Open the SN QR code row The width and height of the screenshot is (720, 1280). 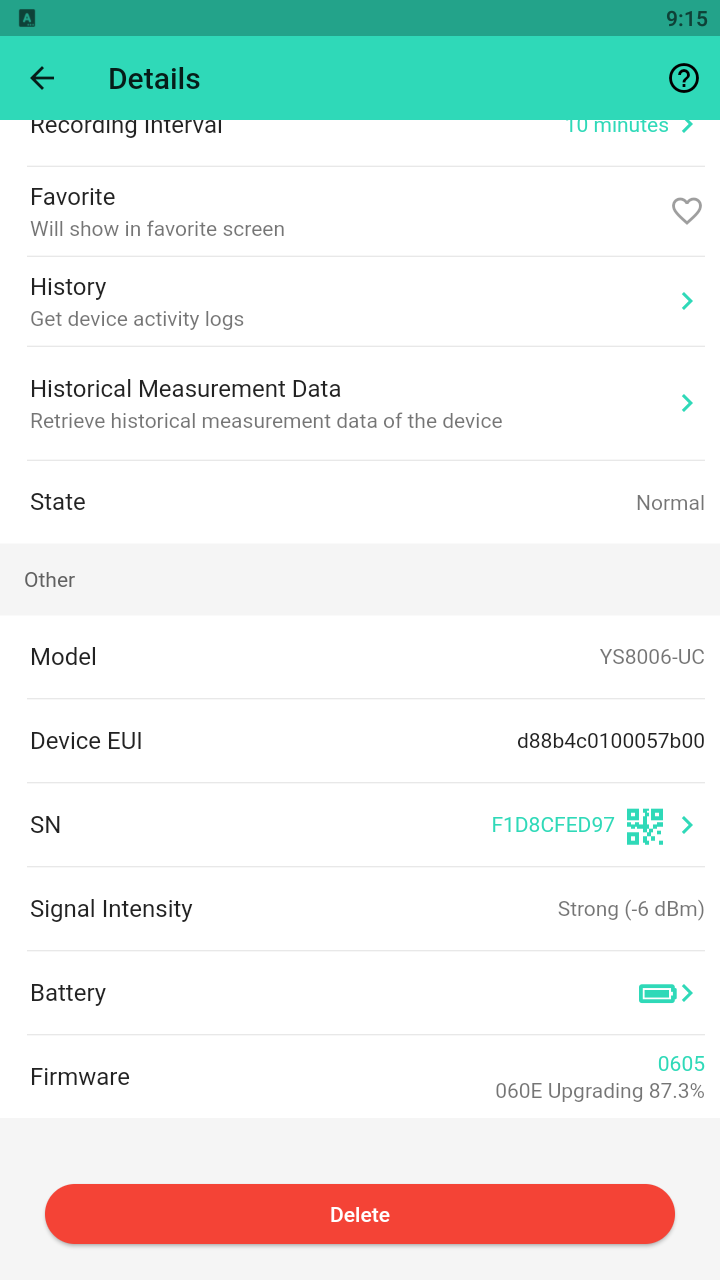tap(366, 825)
